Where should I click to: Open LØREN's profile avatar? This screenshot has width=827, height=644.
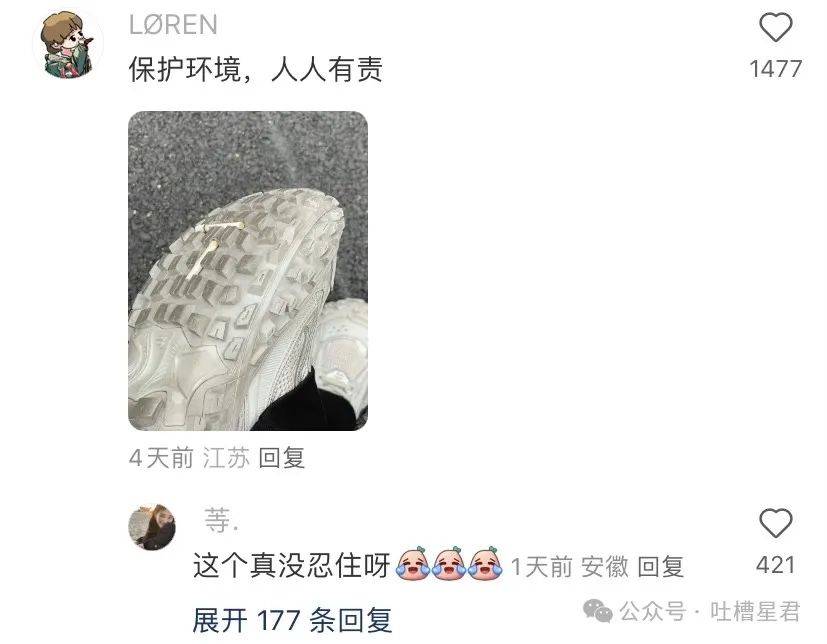tap(72, 46)
